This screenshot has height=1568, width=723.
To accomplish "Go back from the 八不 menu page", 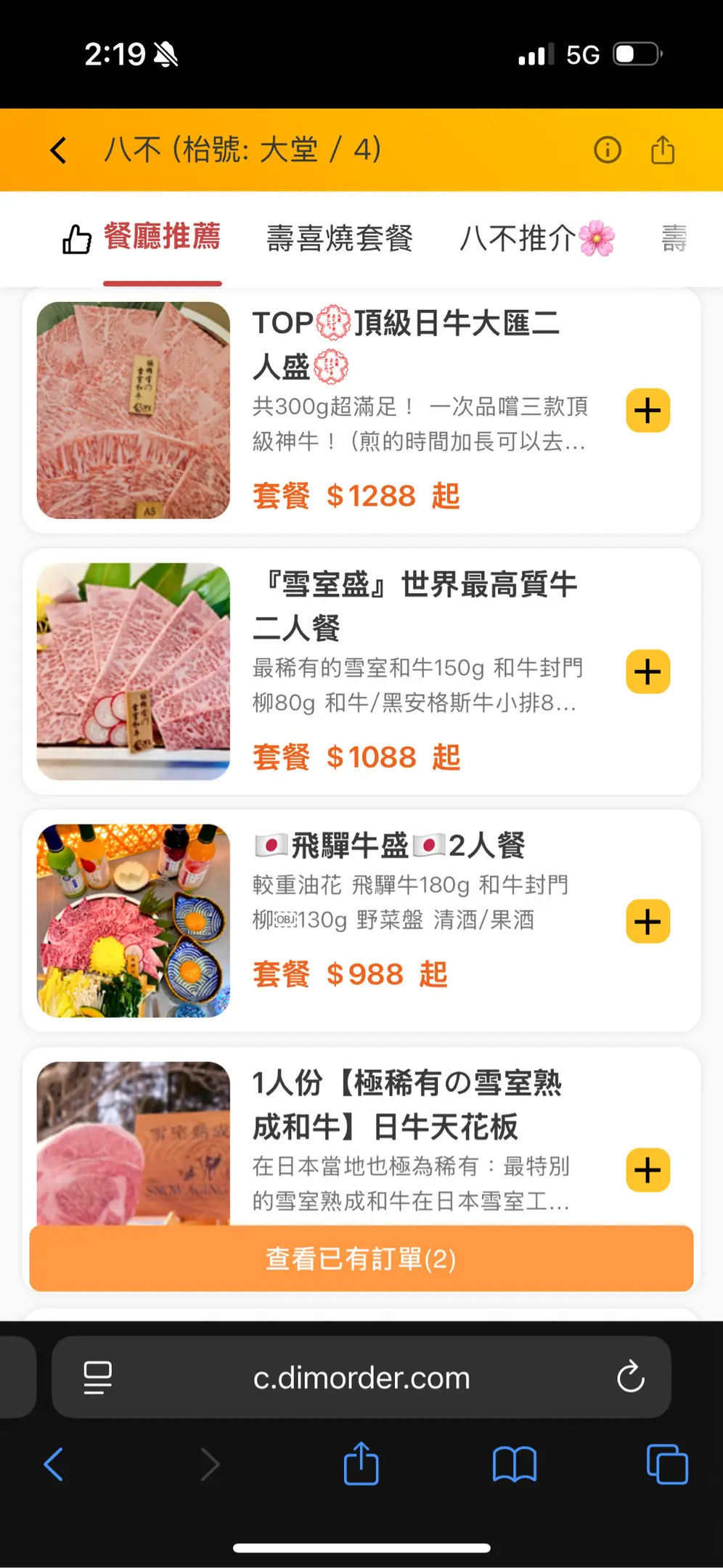I will [x=58, y=150].
